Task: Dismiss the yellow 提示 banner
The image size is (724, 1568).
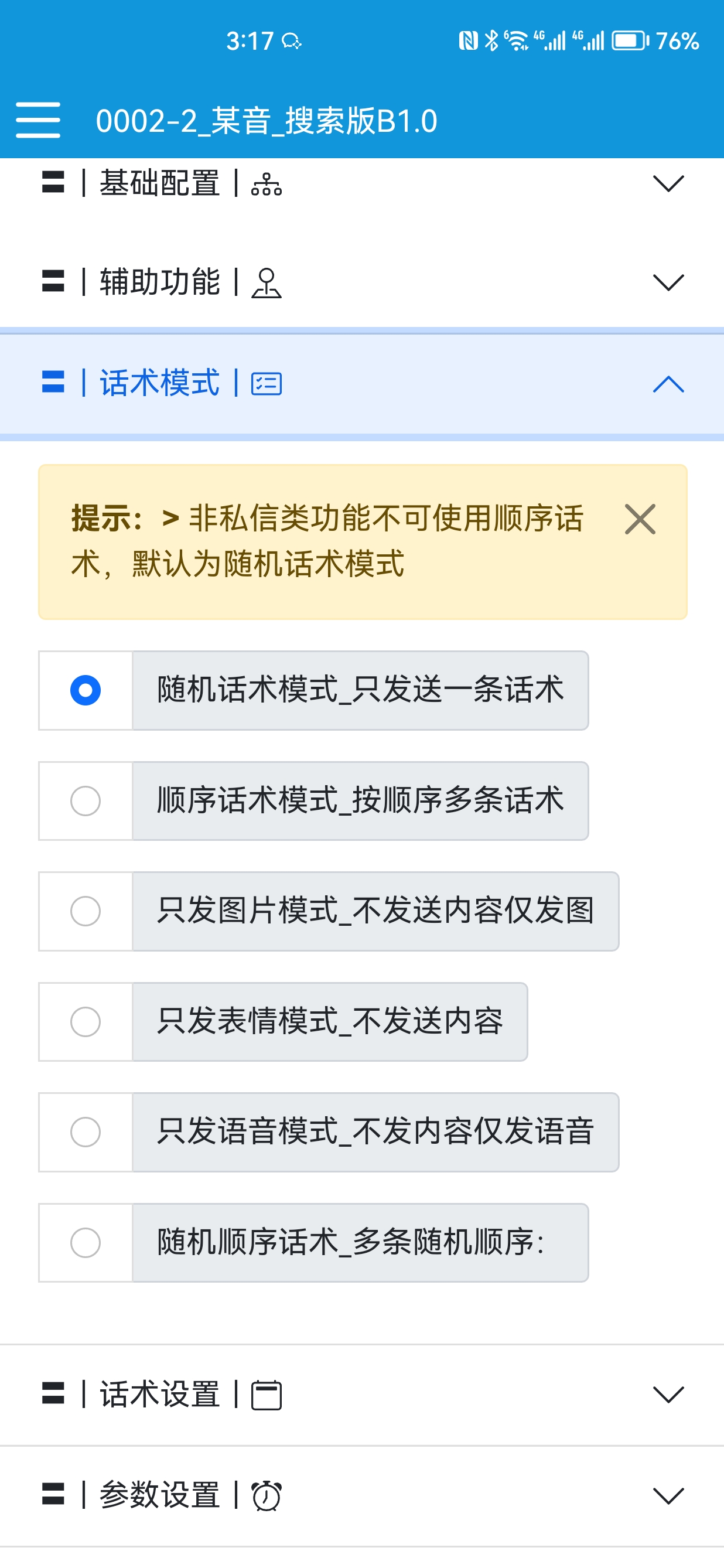Action: 640,519
